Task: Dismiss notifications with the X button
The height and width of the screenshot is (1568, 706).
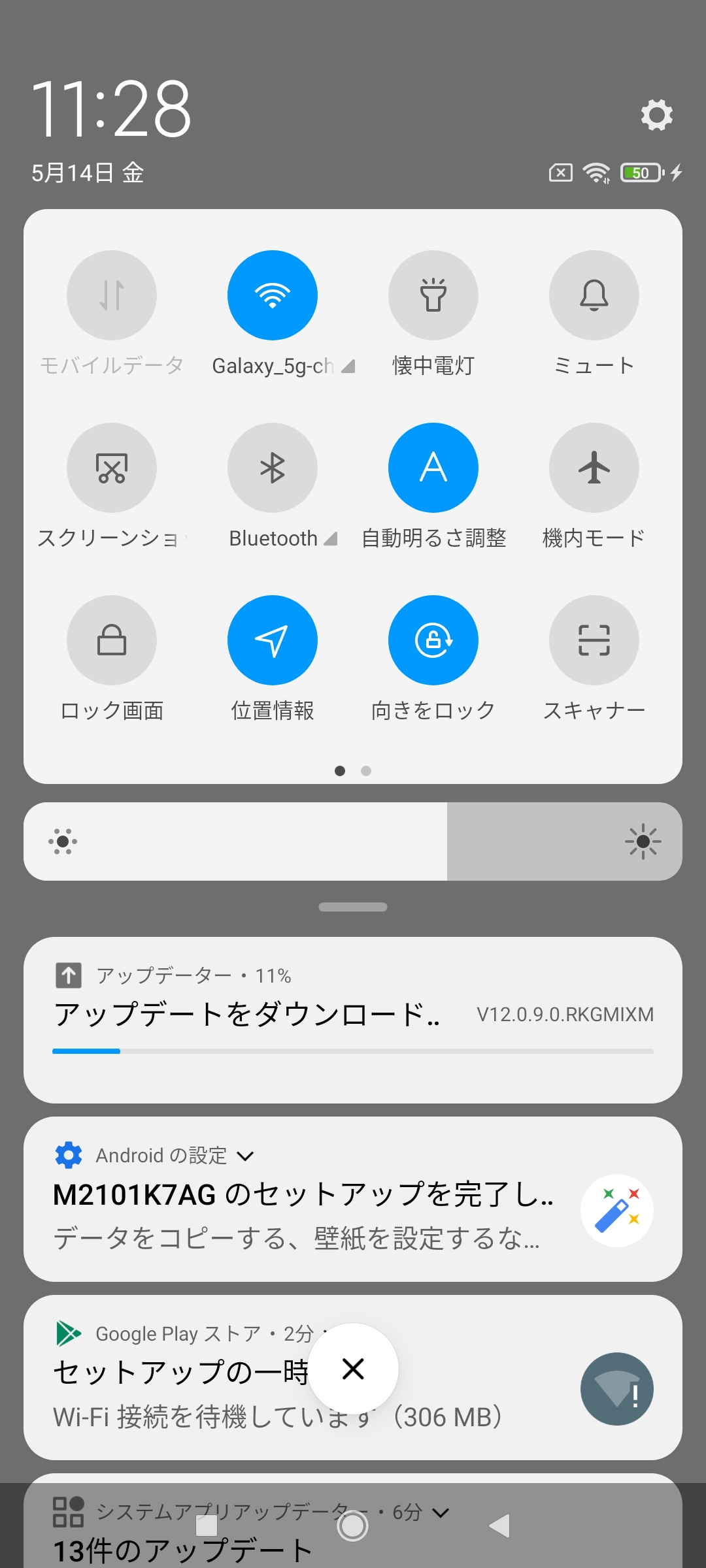Action: [x=353, y=1369]
